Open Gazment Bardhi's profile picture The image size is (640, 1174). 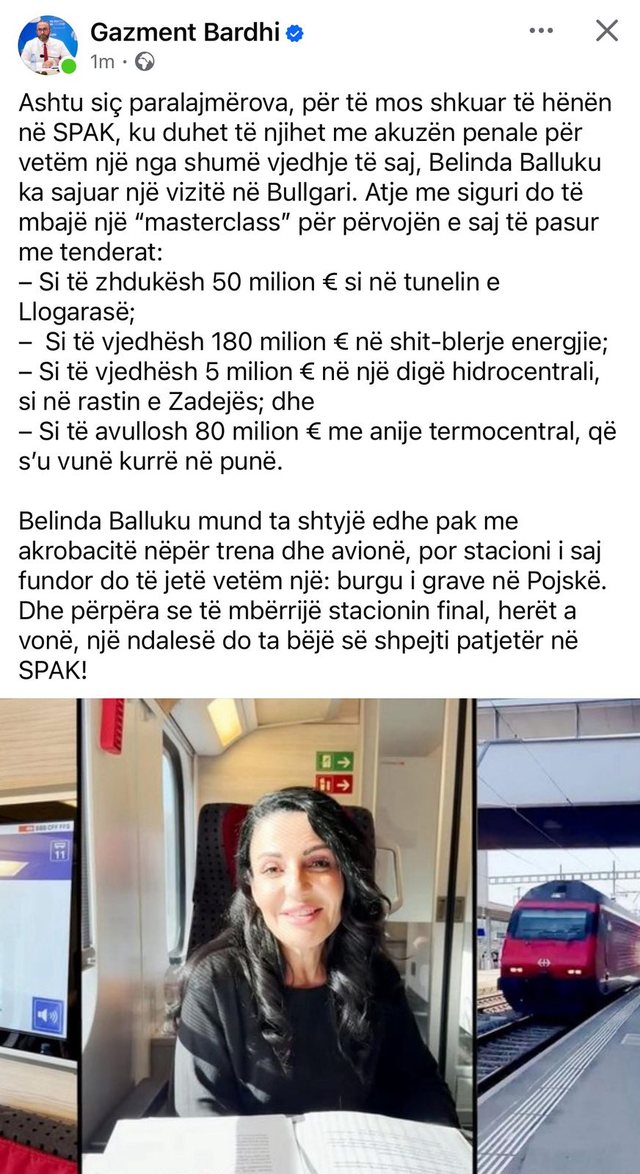(46, 45)
